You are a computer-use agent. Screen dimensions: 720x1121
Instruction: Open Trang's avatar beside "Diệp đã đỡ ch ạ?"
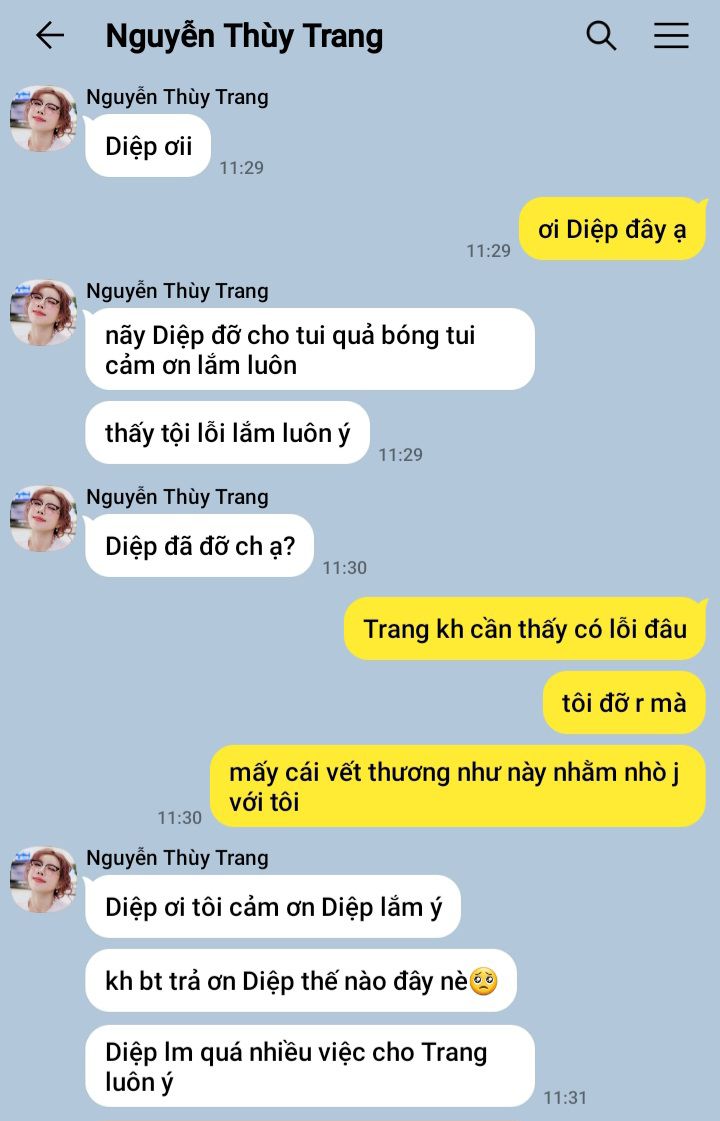click(x=43, y=519)
